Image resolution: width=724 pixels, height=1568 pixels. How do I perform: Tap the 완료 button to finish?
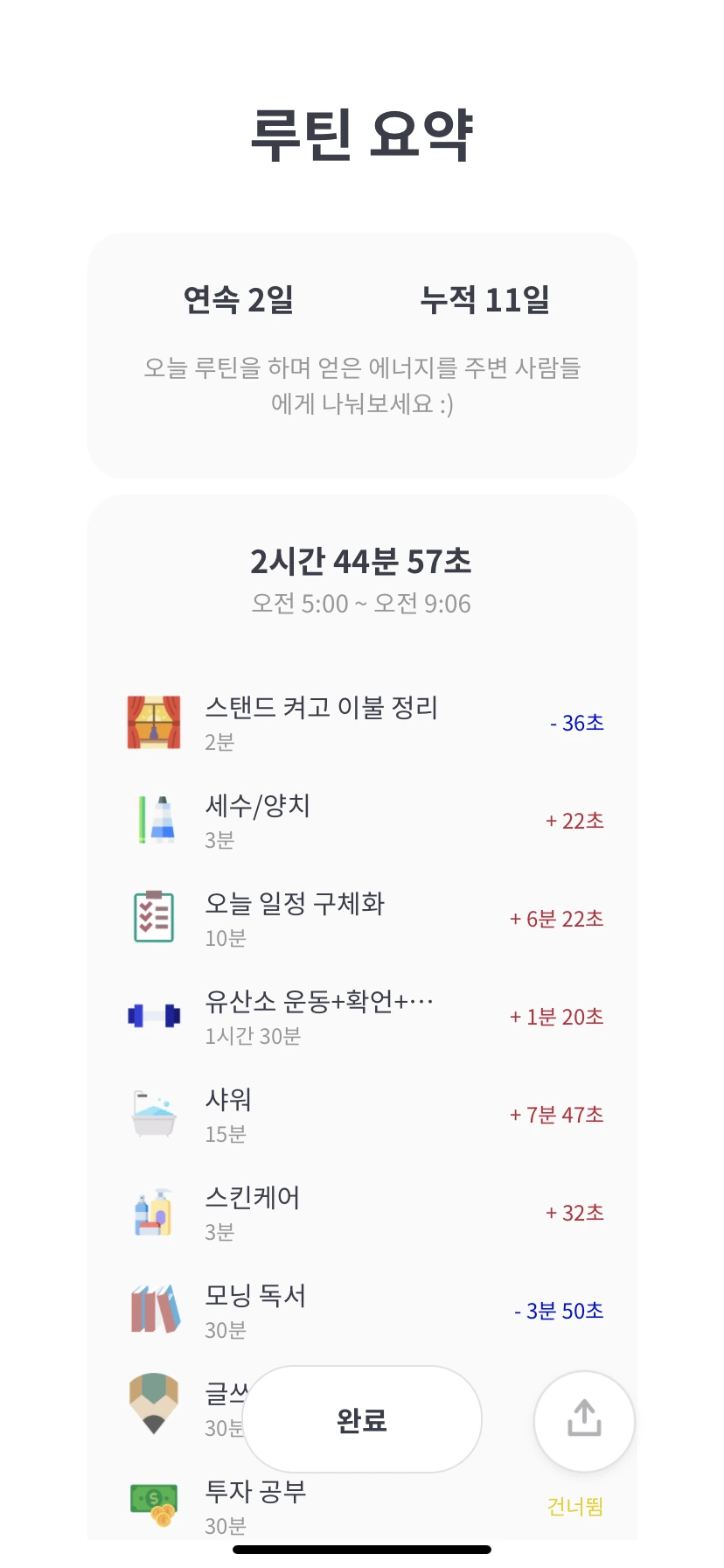tap(362, 1419)
